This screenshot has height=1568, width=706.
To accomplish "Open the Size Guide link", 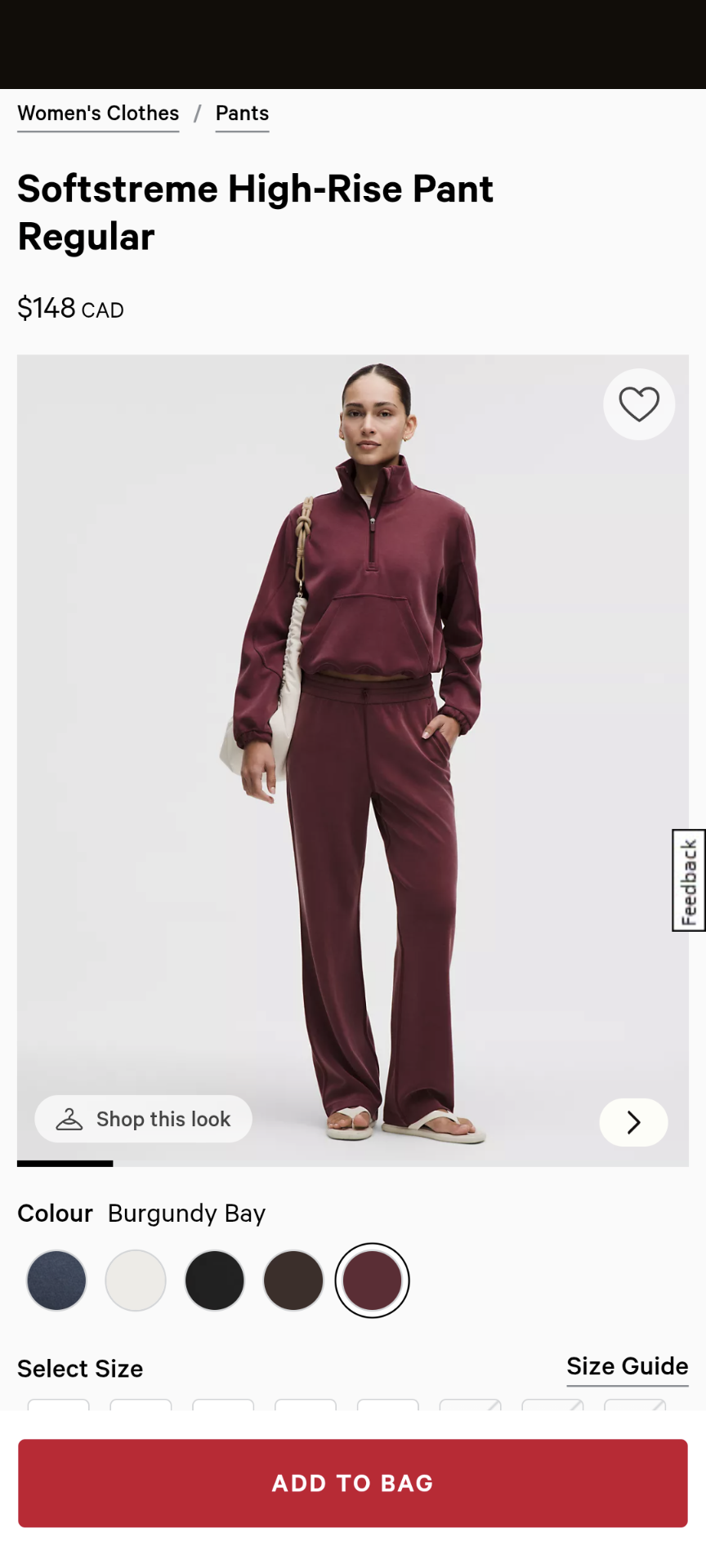I will (x=627, y=1366).
